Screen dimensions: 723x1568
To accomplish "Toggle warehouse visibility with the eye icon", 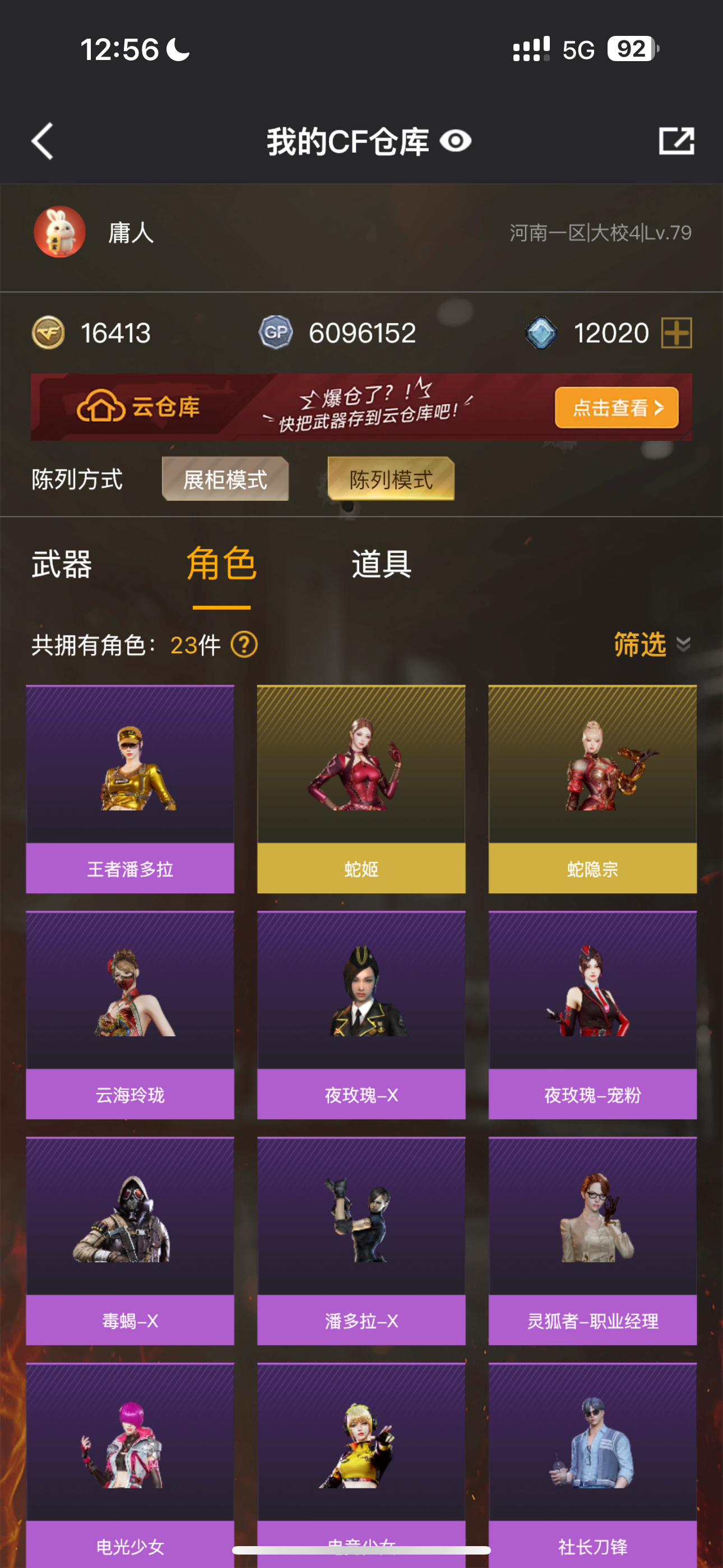I will tap(456, 141).
